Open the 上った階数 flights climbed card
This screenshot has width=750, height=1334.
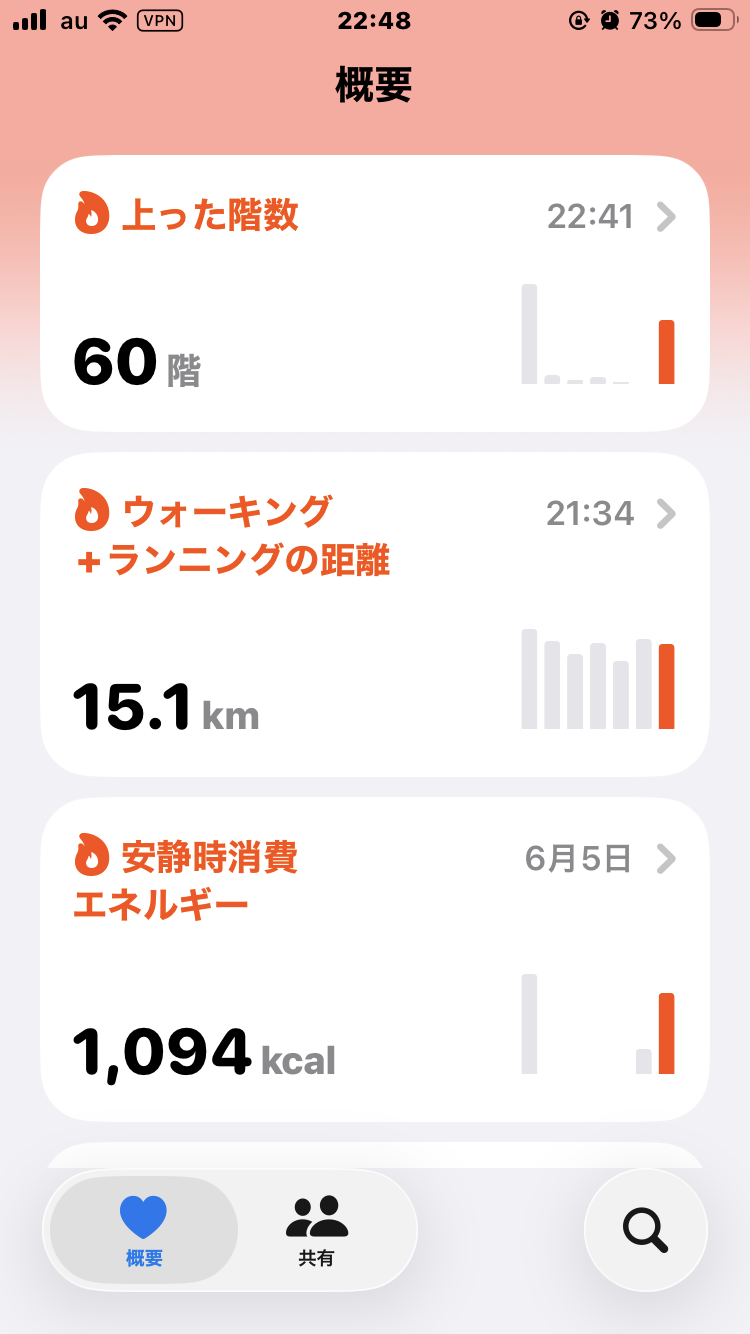[x=375, y=294]
